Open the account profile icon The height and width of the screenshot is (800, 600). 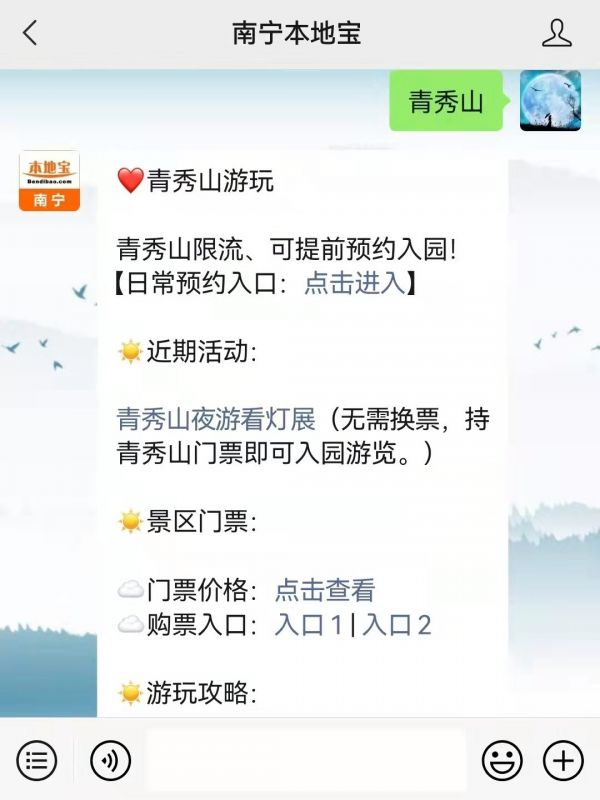556,33
